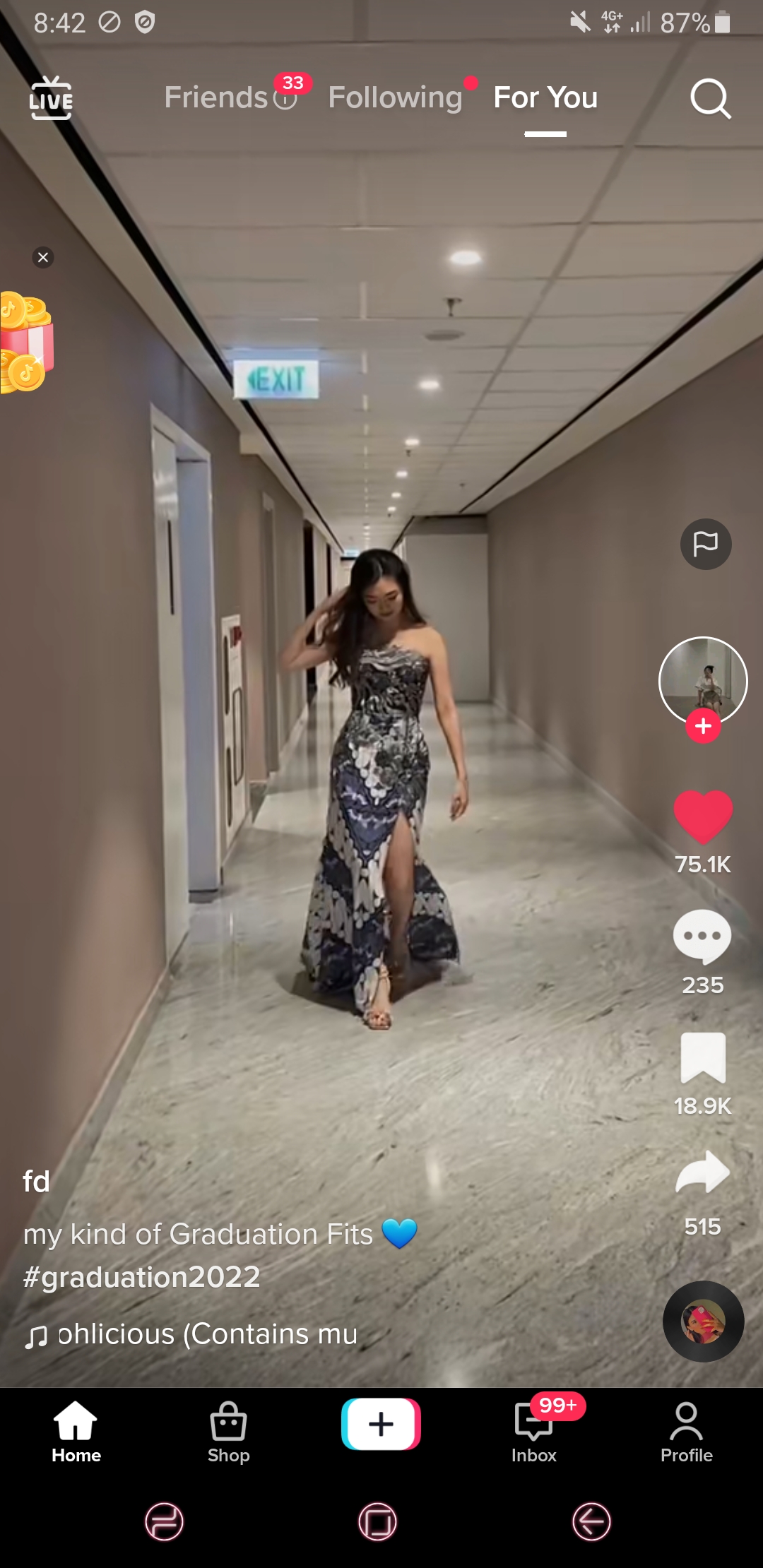Open the spinning sound disc
This screenshot has width=763, height=1568.
(x=703, y=1321)
